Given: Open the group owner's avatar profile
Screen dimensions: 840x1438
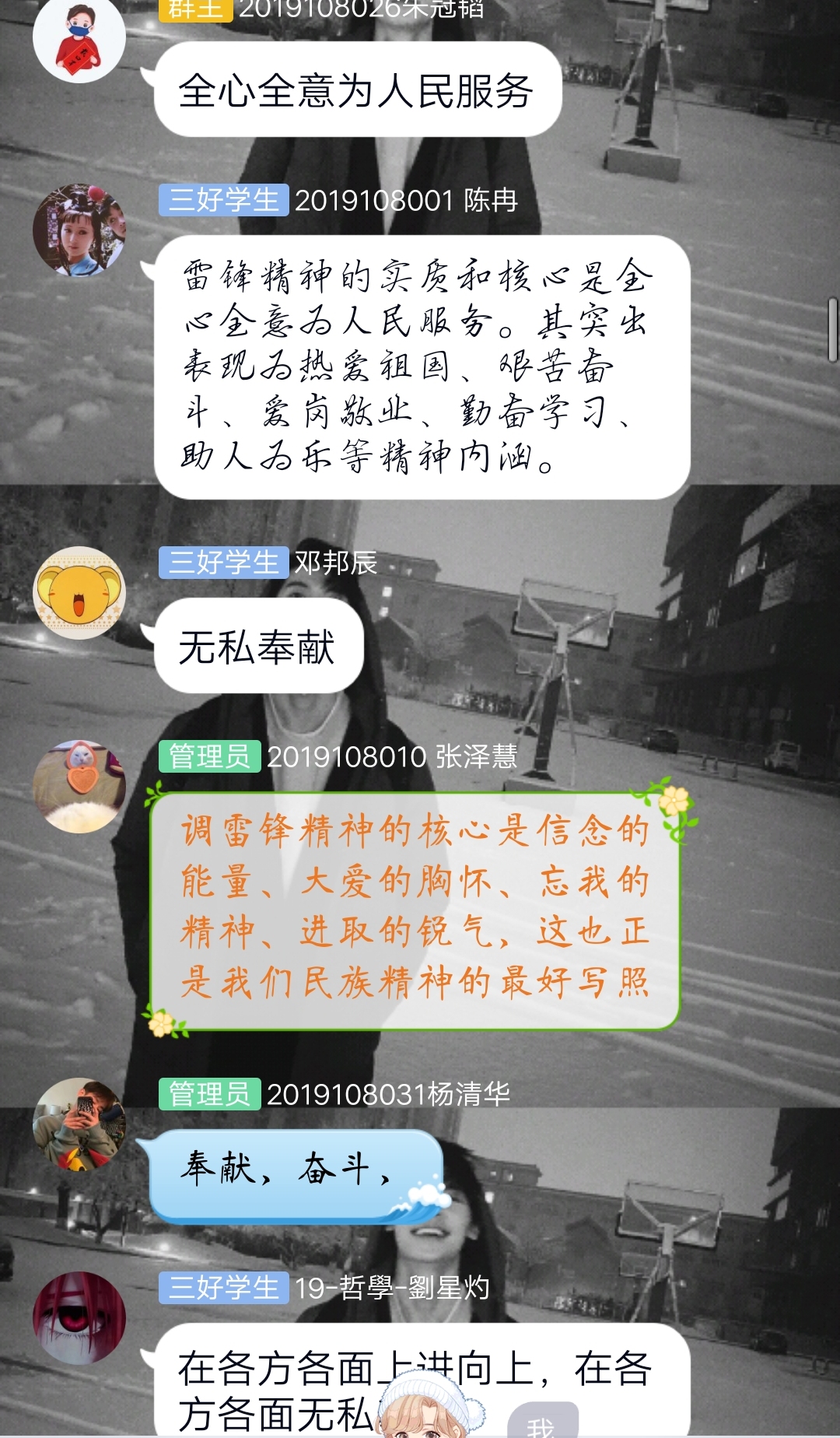Looking at the screenshot, I should (x=79, y=39).
